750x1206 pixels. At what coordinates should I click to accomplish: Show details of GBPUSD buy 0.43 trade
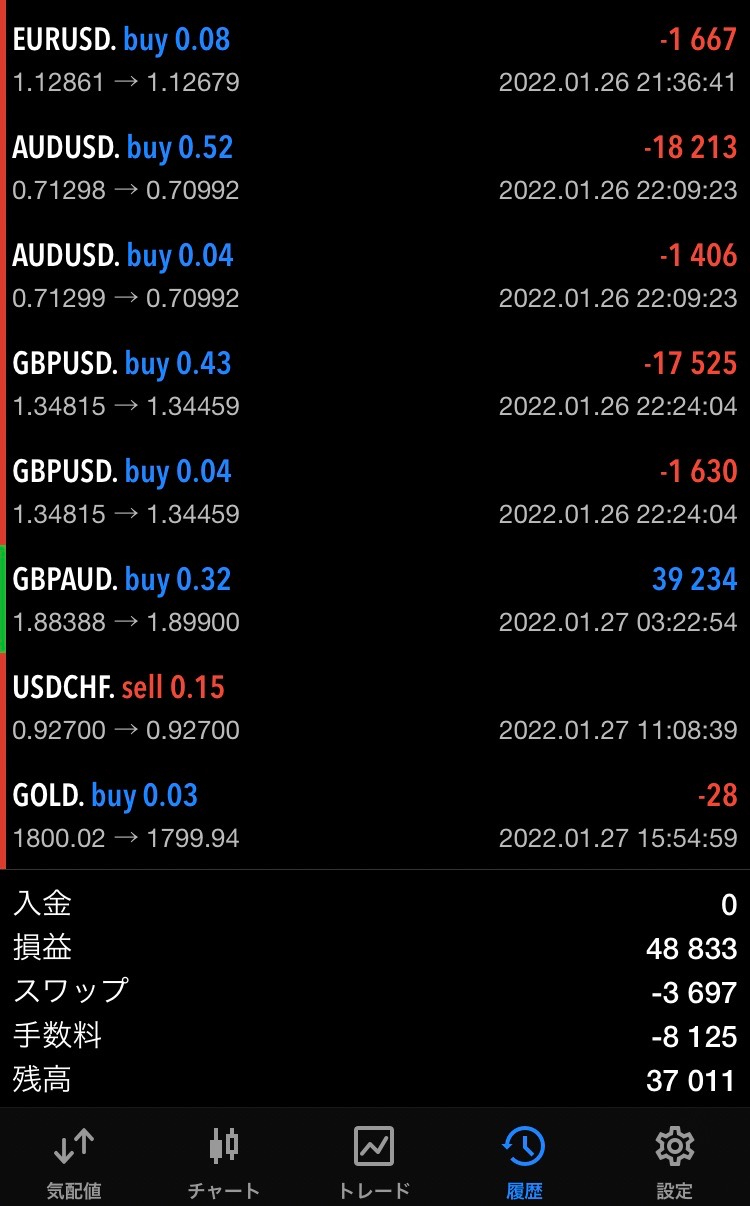tap(375, 384)
